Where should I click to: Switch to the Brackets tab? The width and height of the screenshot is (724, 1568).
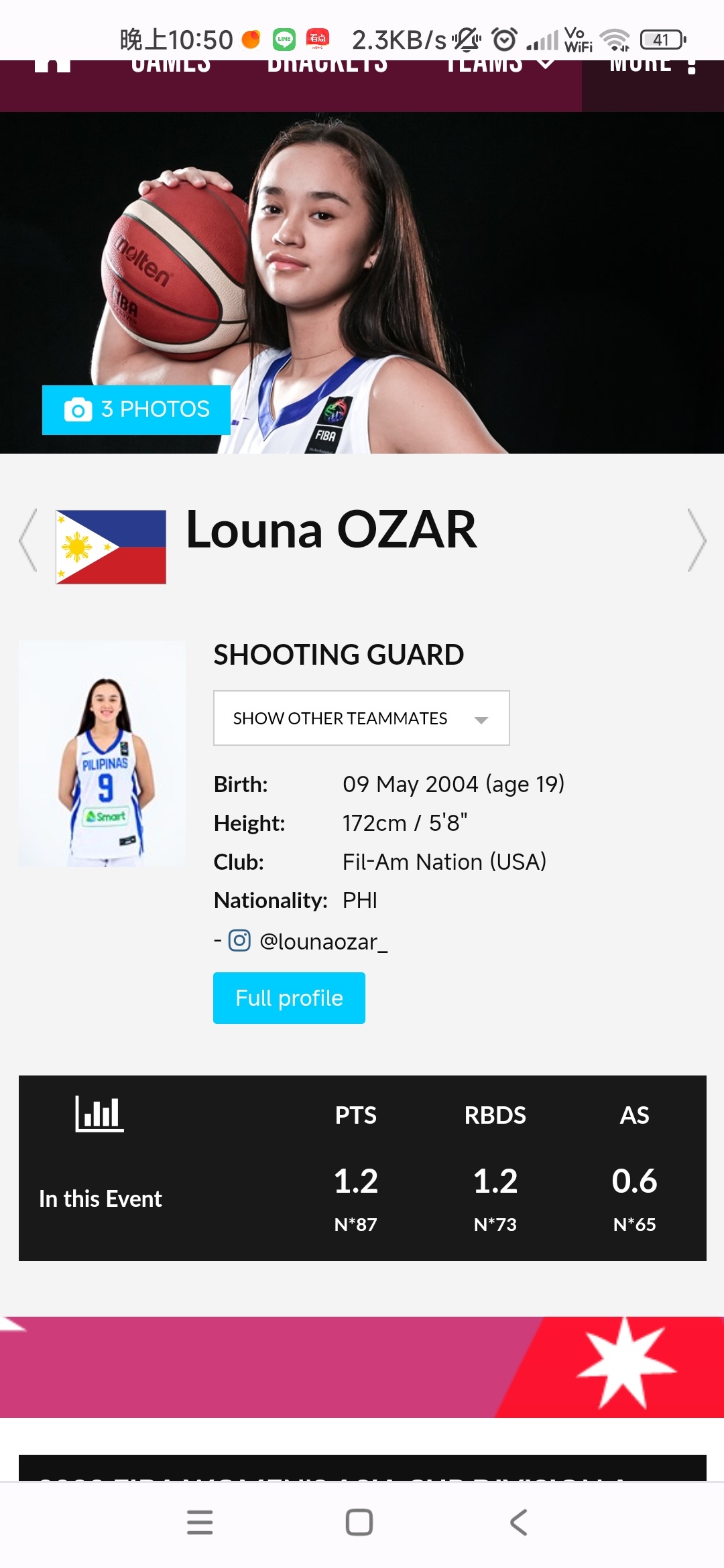(x=327, y=67)
